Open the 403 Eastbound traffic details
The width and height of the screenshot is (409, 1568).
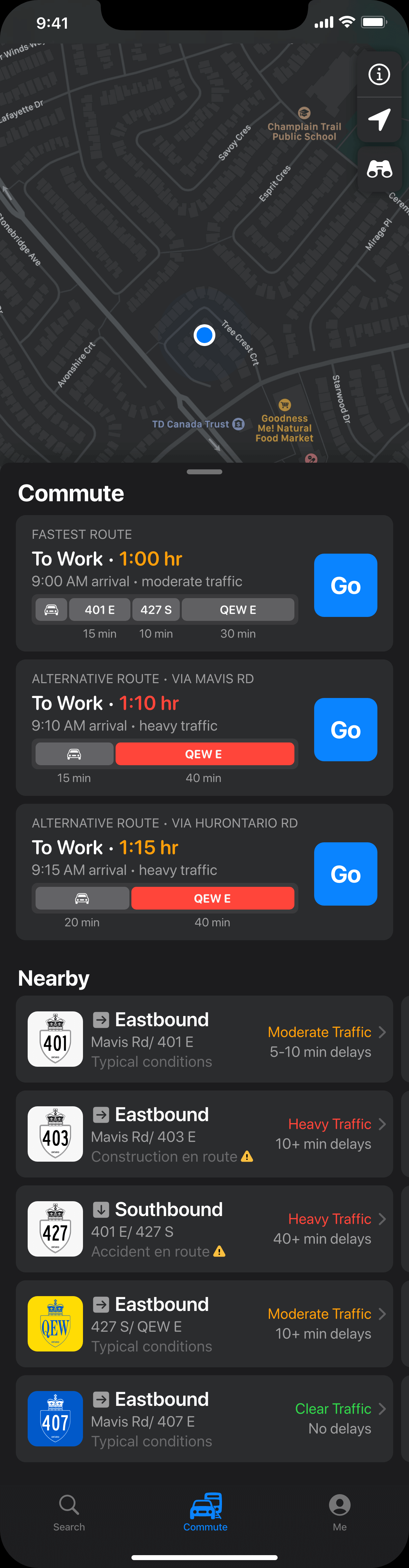pos(204,1134)
